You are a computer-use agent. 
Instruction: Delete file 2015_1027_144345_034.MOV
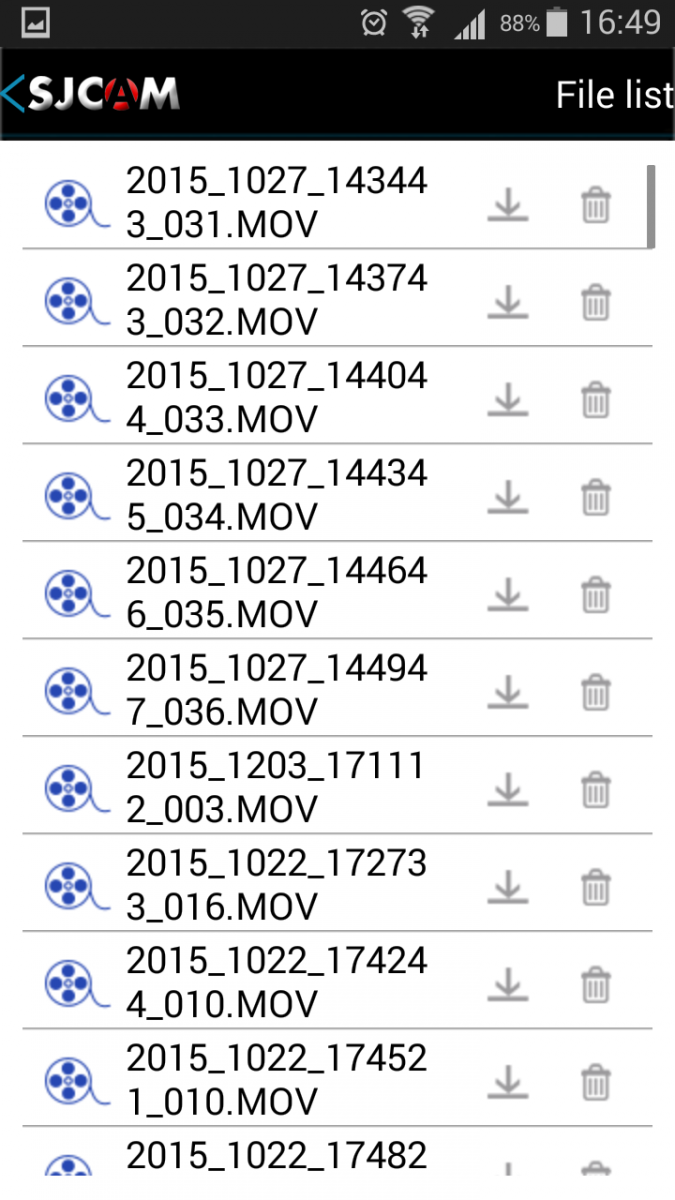(x=596, y=497)
